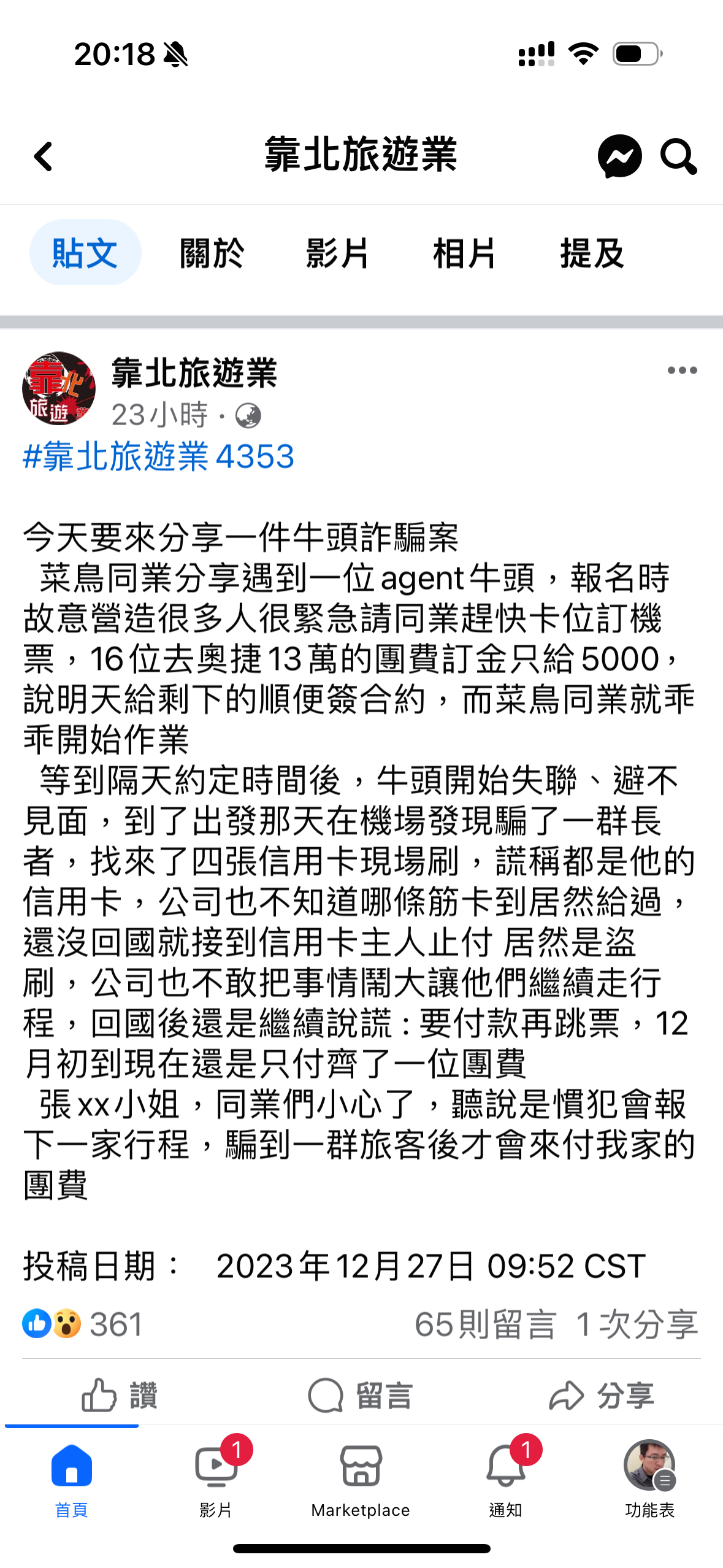Tap the 靠北旅遊業 page avatar on the post
Viewport: 723px width, 1568px height.
(59, 388)
